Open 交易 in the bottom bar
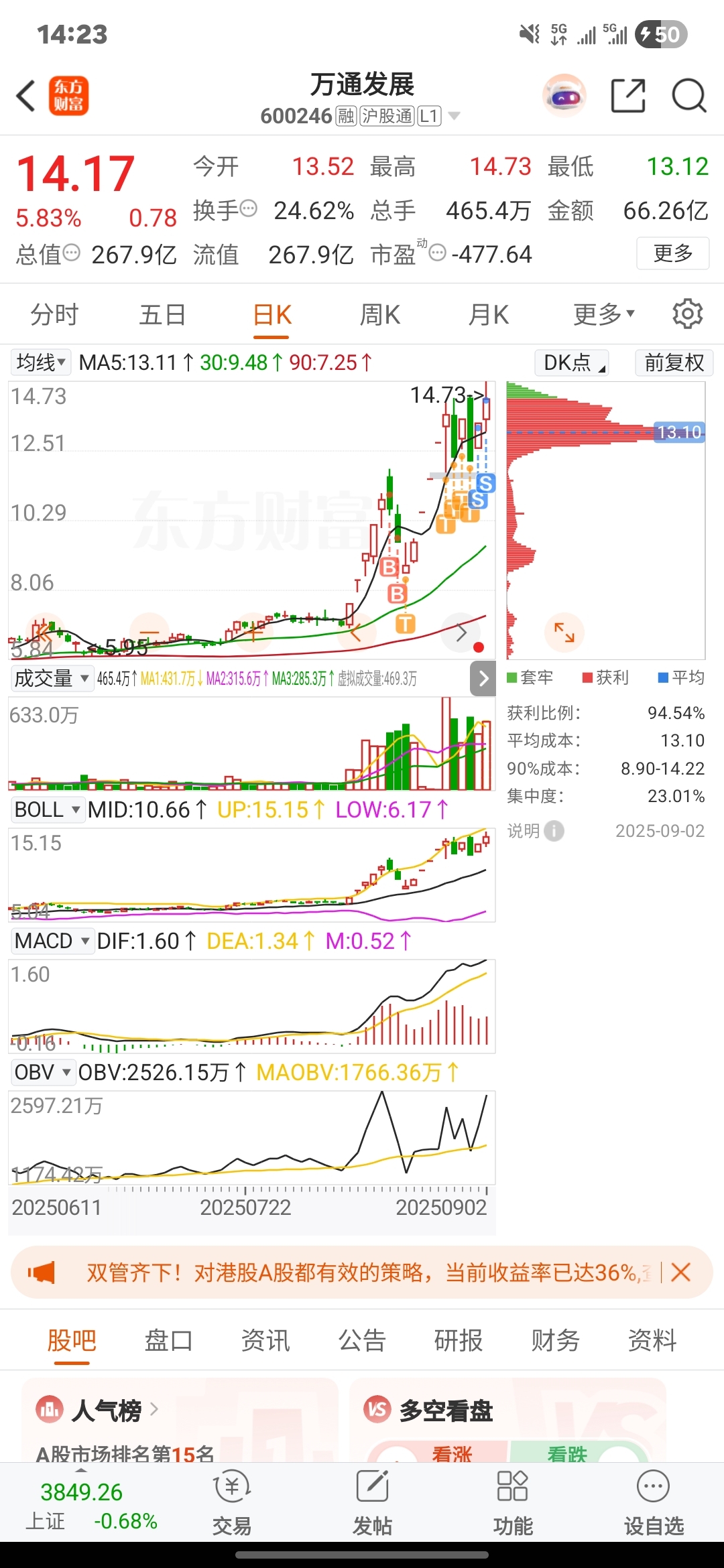 pos(232,1504)
